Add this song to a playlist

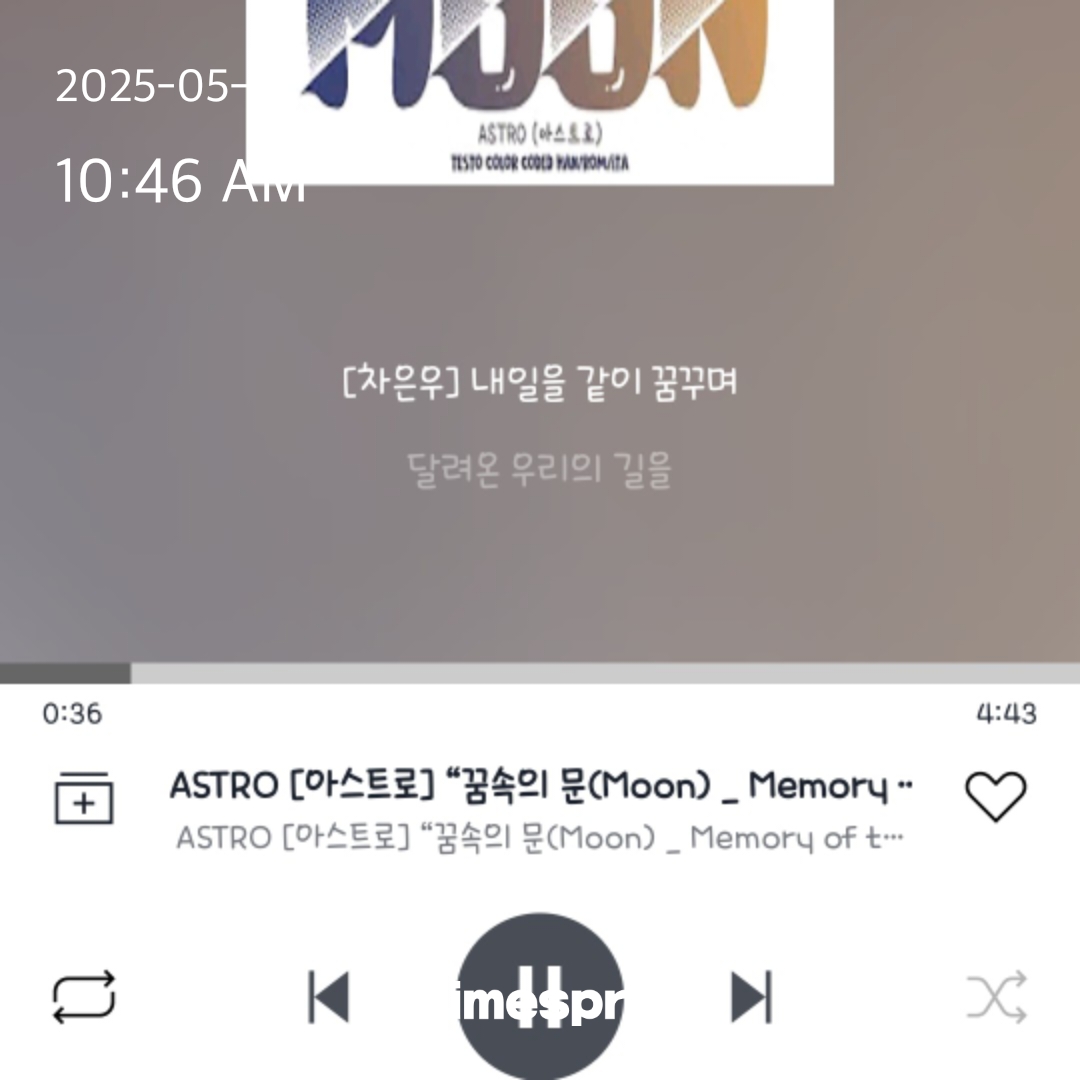[x=84, y=797]
